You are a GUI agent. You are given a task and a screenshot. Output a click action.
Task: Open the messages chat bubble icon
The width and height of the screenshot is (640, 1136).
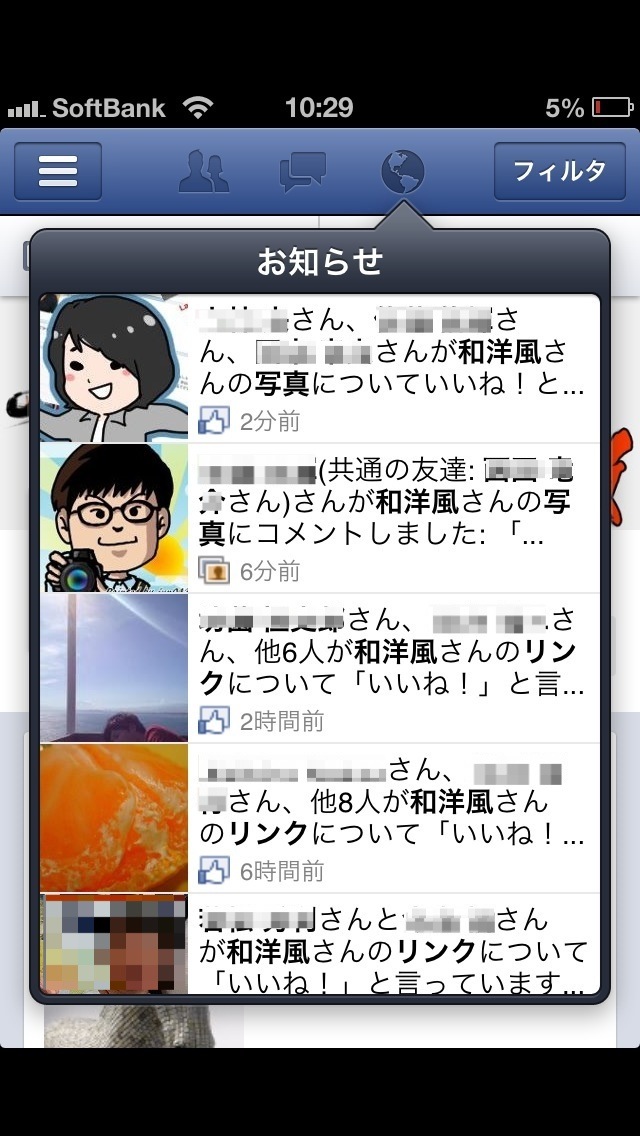303,172
